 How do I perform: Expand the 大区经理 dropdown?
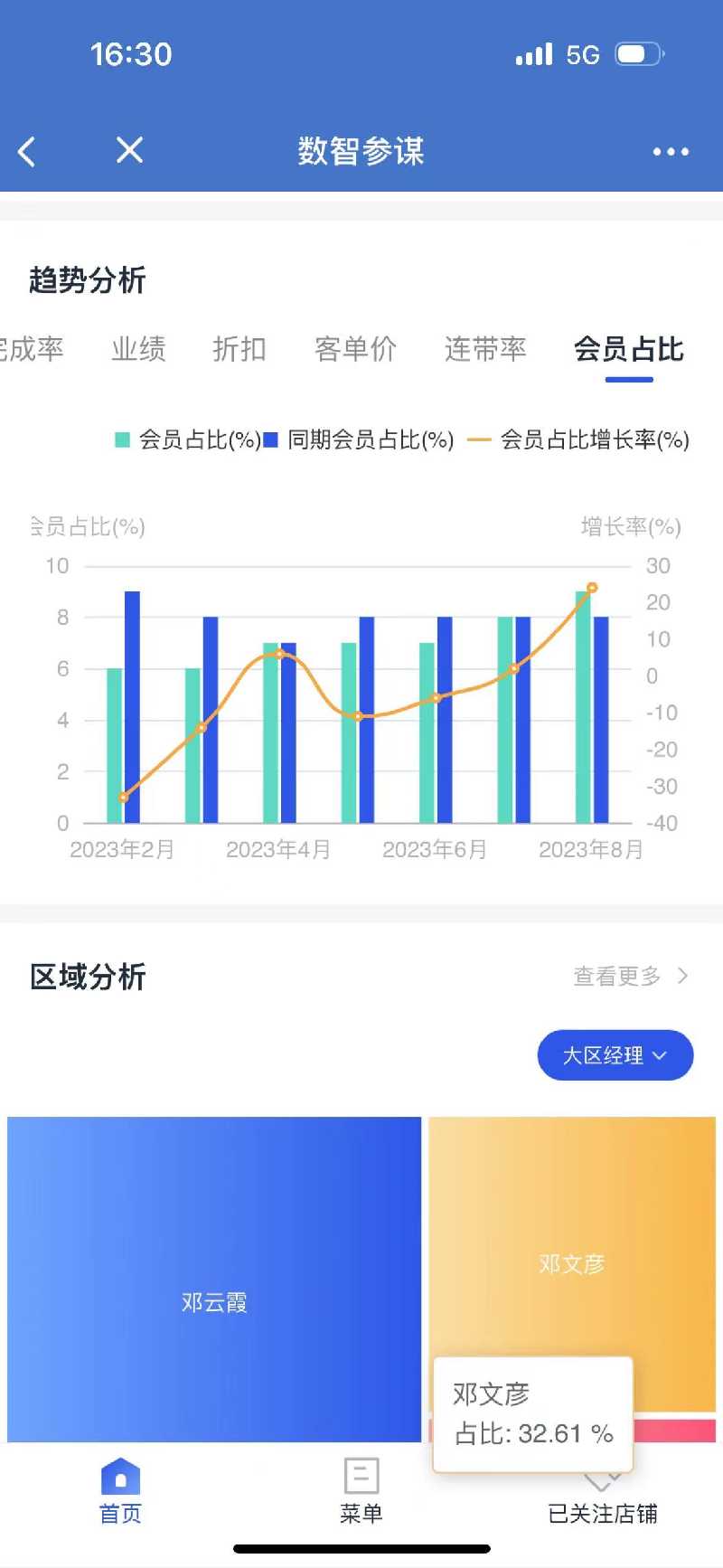coord(615,1055)
